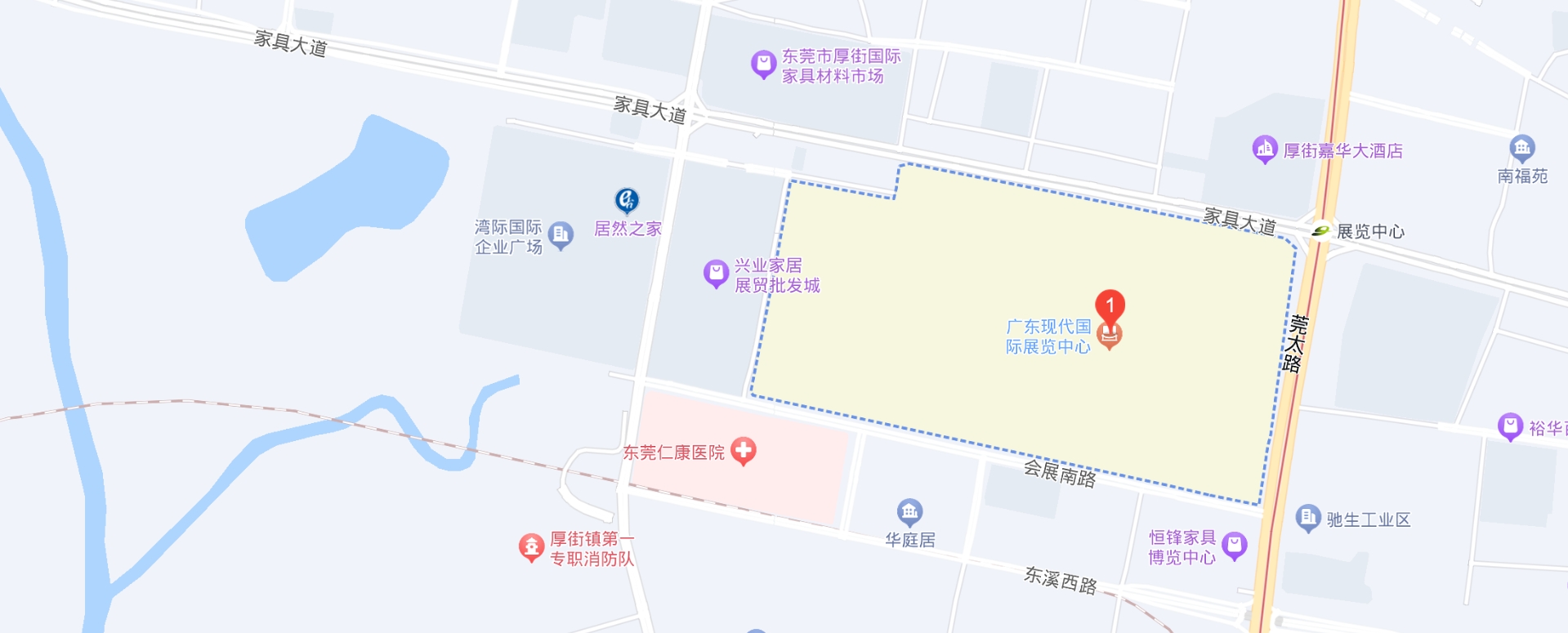The height and width of the screenshot is (633, 1568).
Task: Select 驰生工业区 marker
Action: click(1308, 518)
